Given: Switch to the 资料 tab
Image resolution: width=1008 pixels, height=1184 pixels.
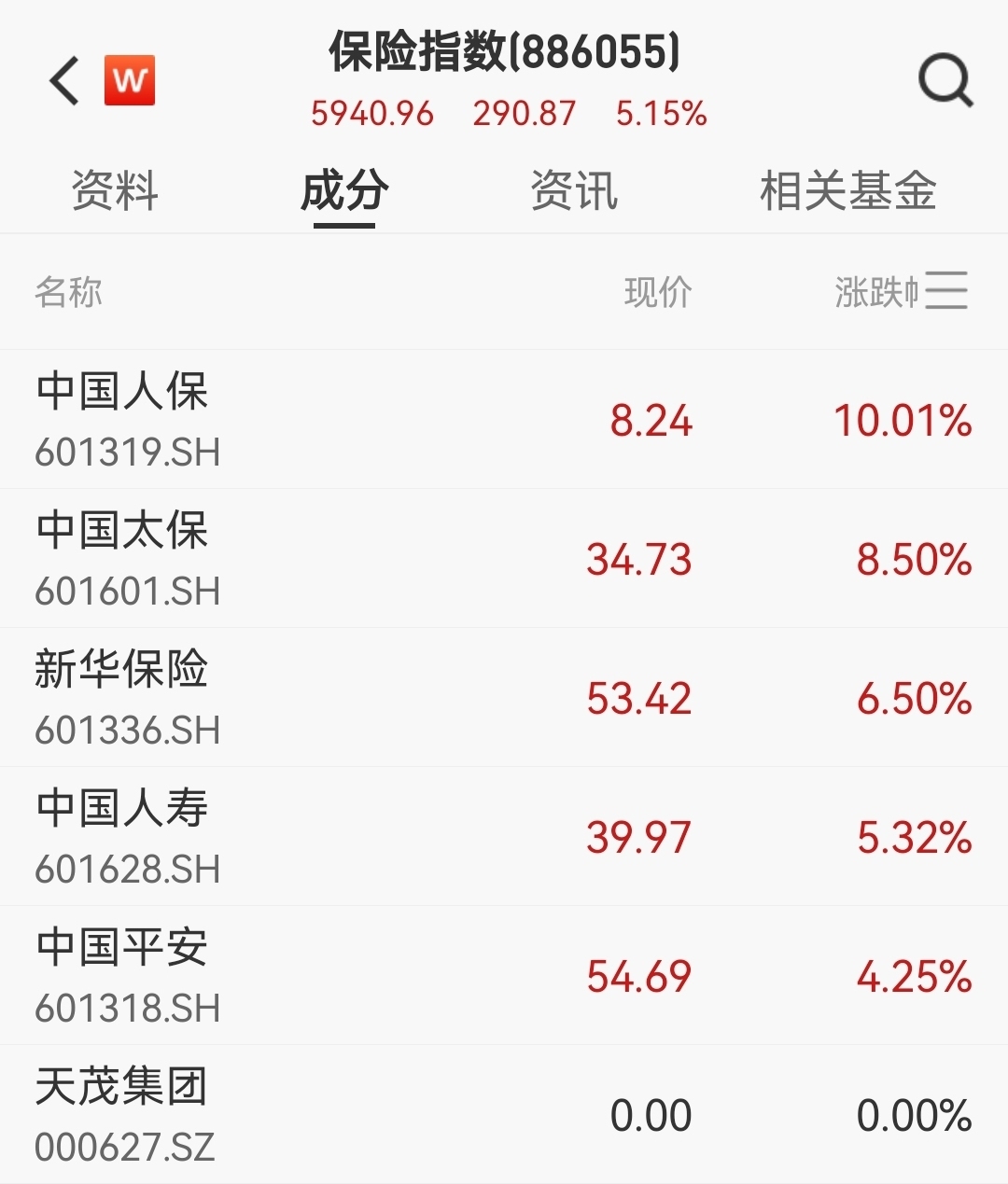Looking at the screenshot, I should tap(115, 191).
